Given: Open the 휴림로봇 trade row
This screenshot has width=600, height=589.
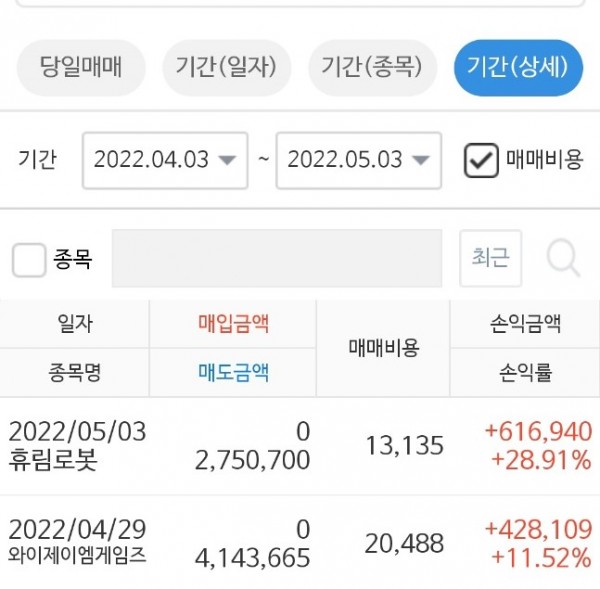Looking at the screenshot, I should (300, 446).
